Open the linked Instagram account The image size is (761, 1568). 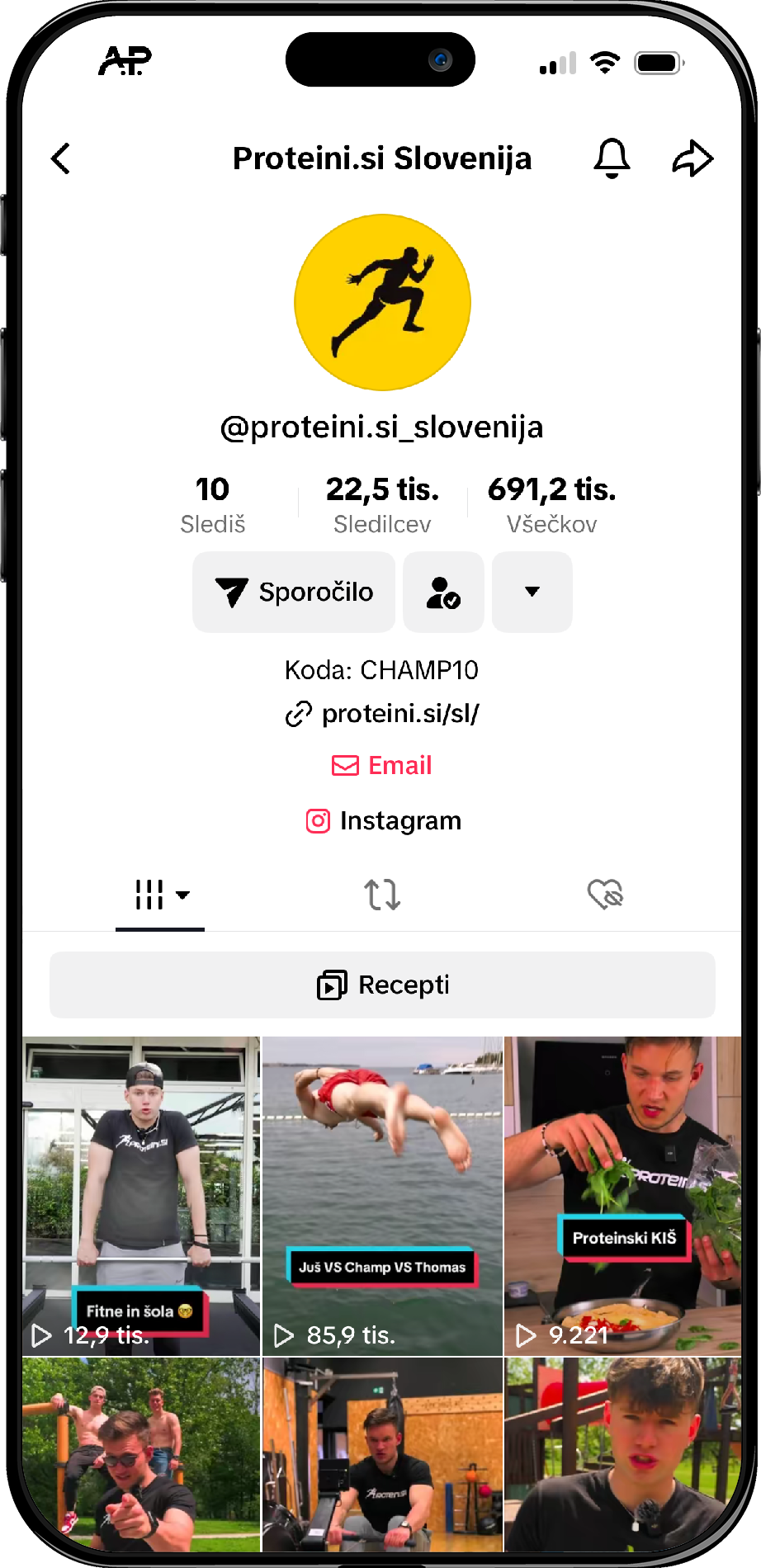click(384, 821)
